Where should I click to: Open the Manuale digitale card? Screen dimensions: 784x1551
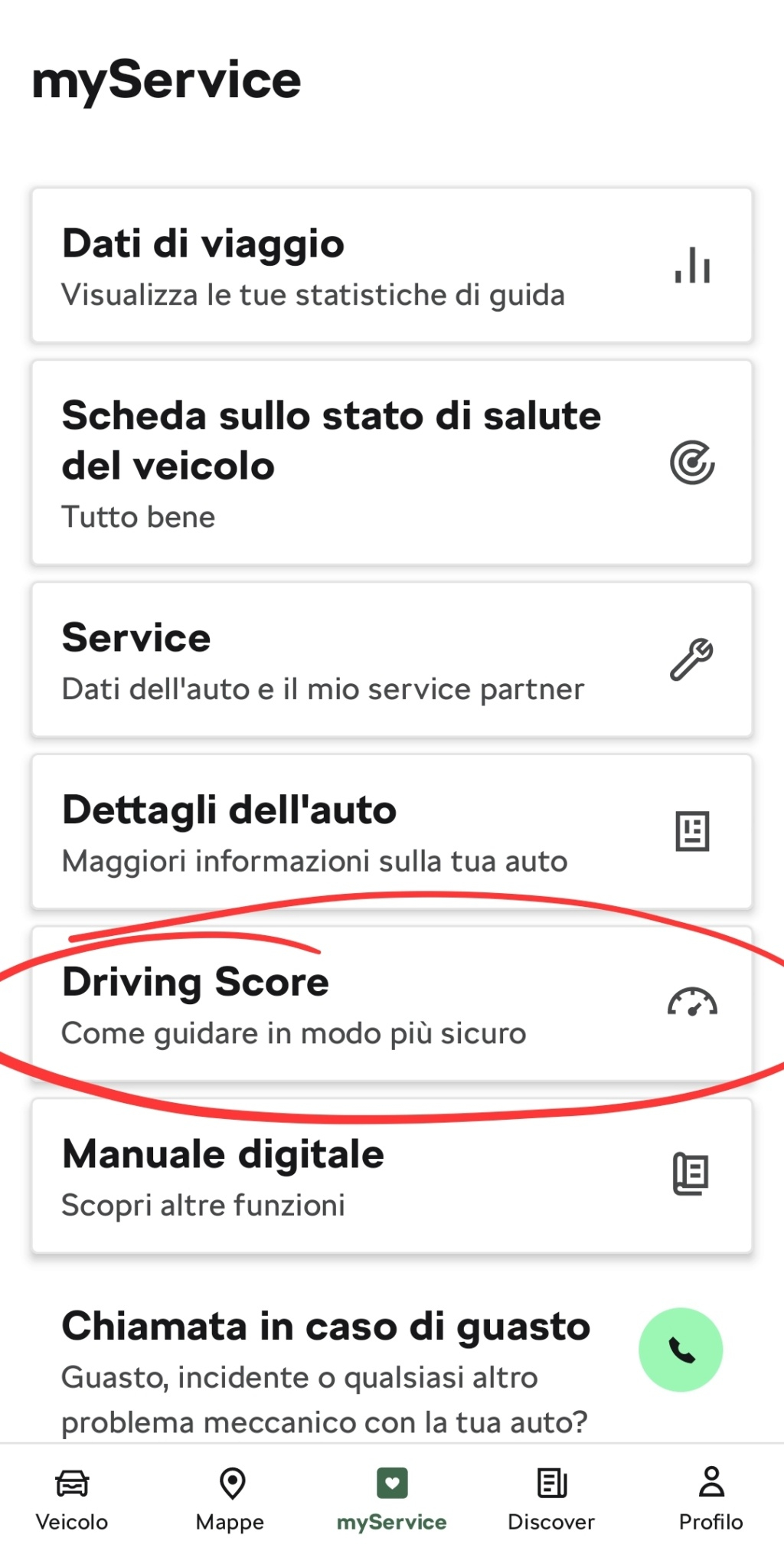(x=391, y=1176)
